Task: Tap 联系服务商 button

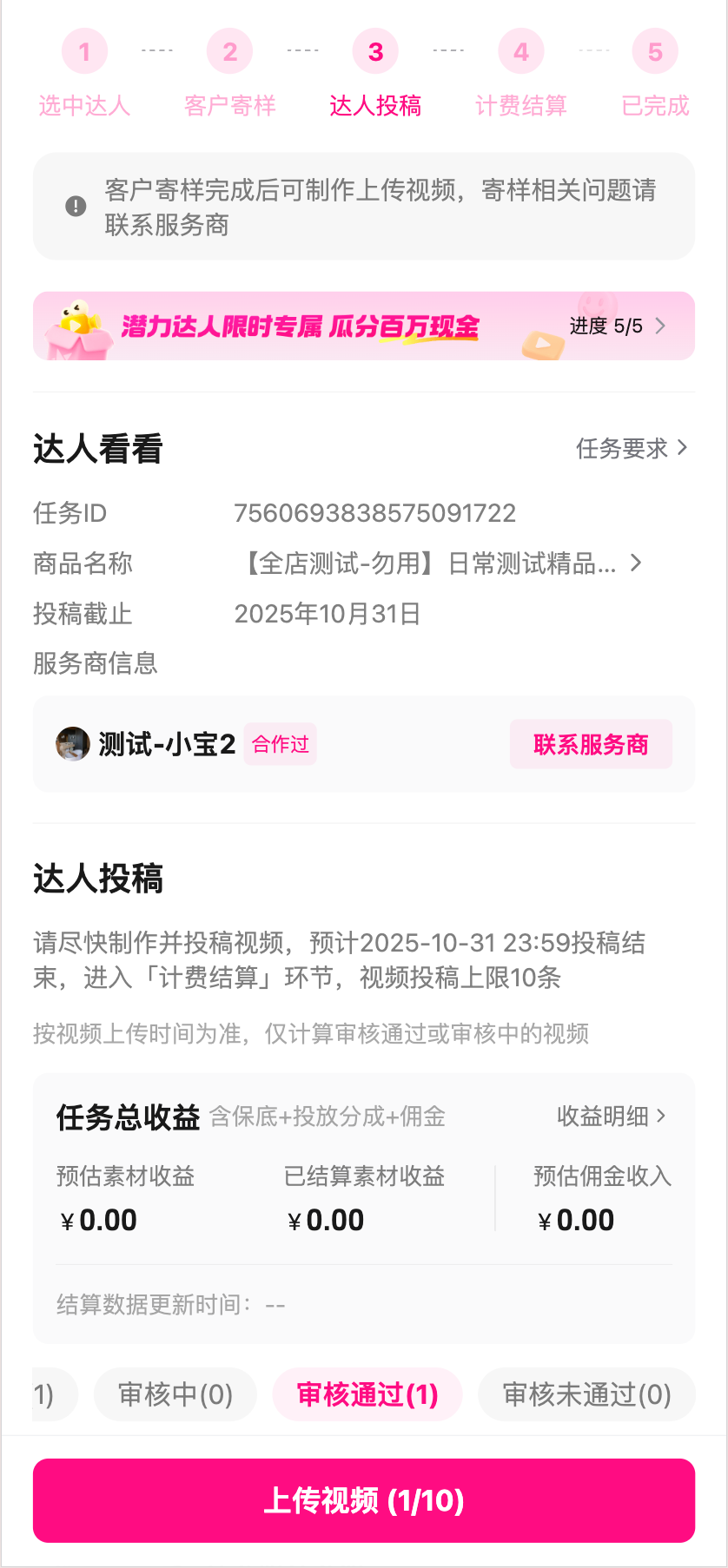Action: pyautogui.click(x=591, y=744)
